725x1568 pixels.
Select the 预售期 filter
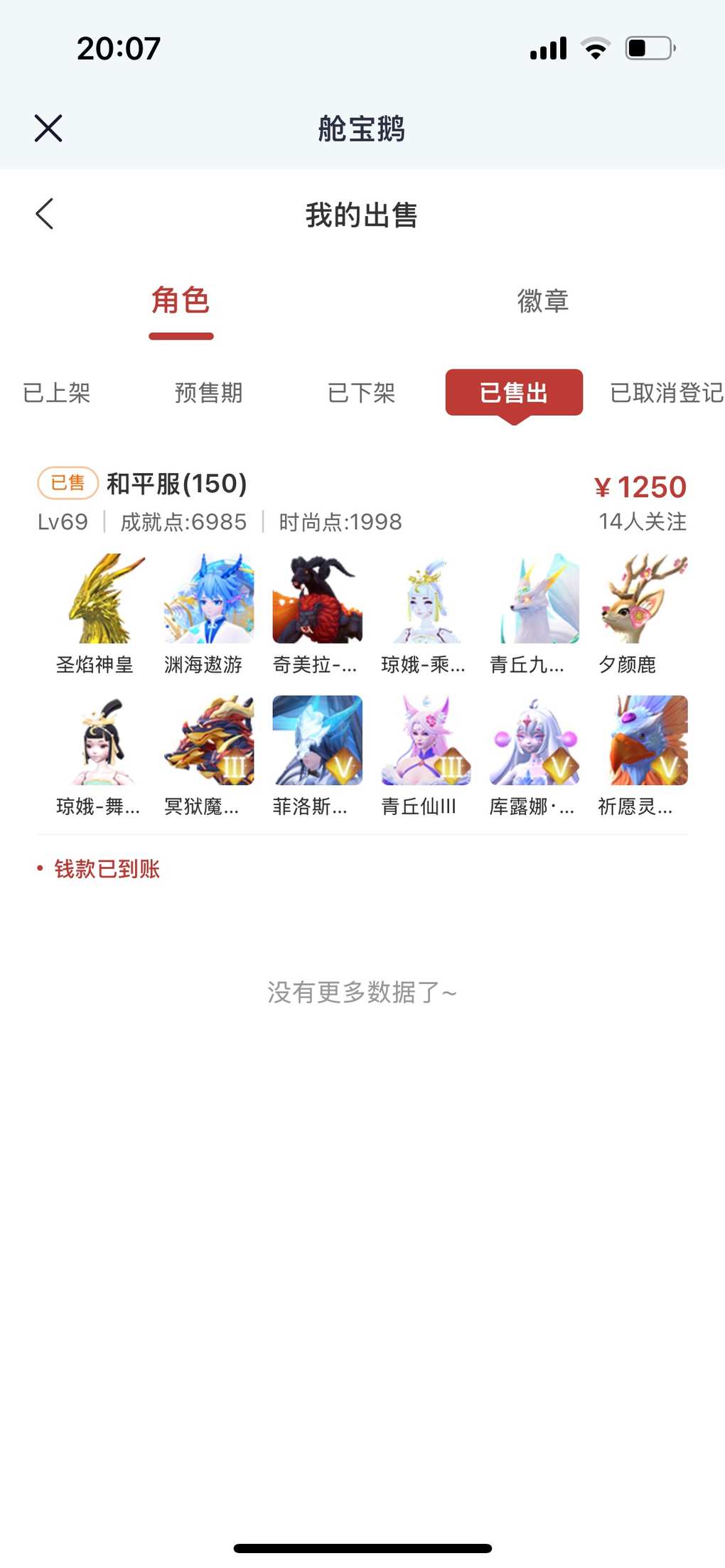click(209, 393)
